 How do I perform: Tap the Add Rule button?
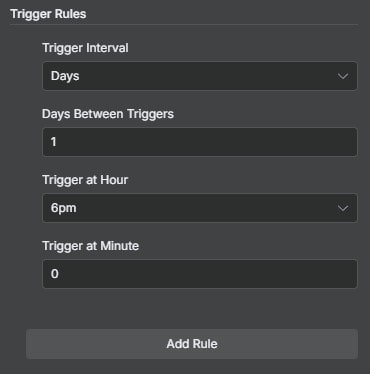click(x=192, y=344)
